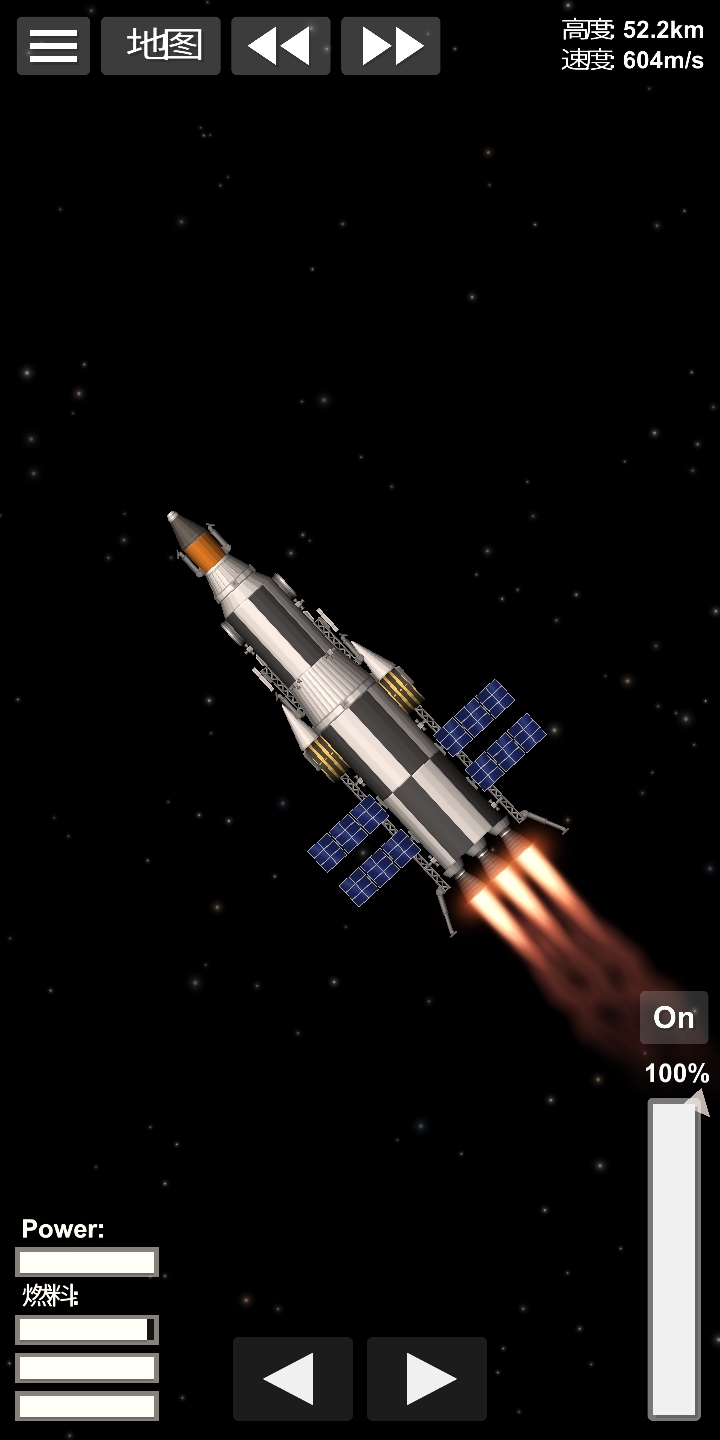720x1440 pixels.
Task: Rotate rocket right with arrow
Action: coord(427,1379)
